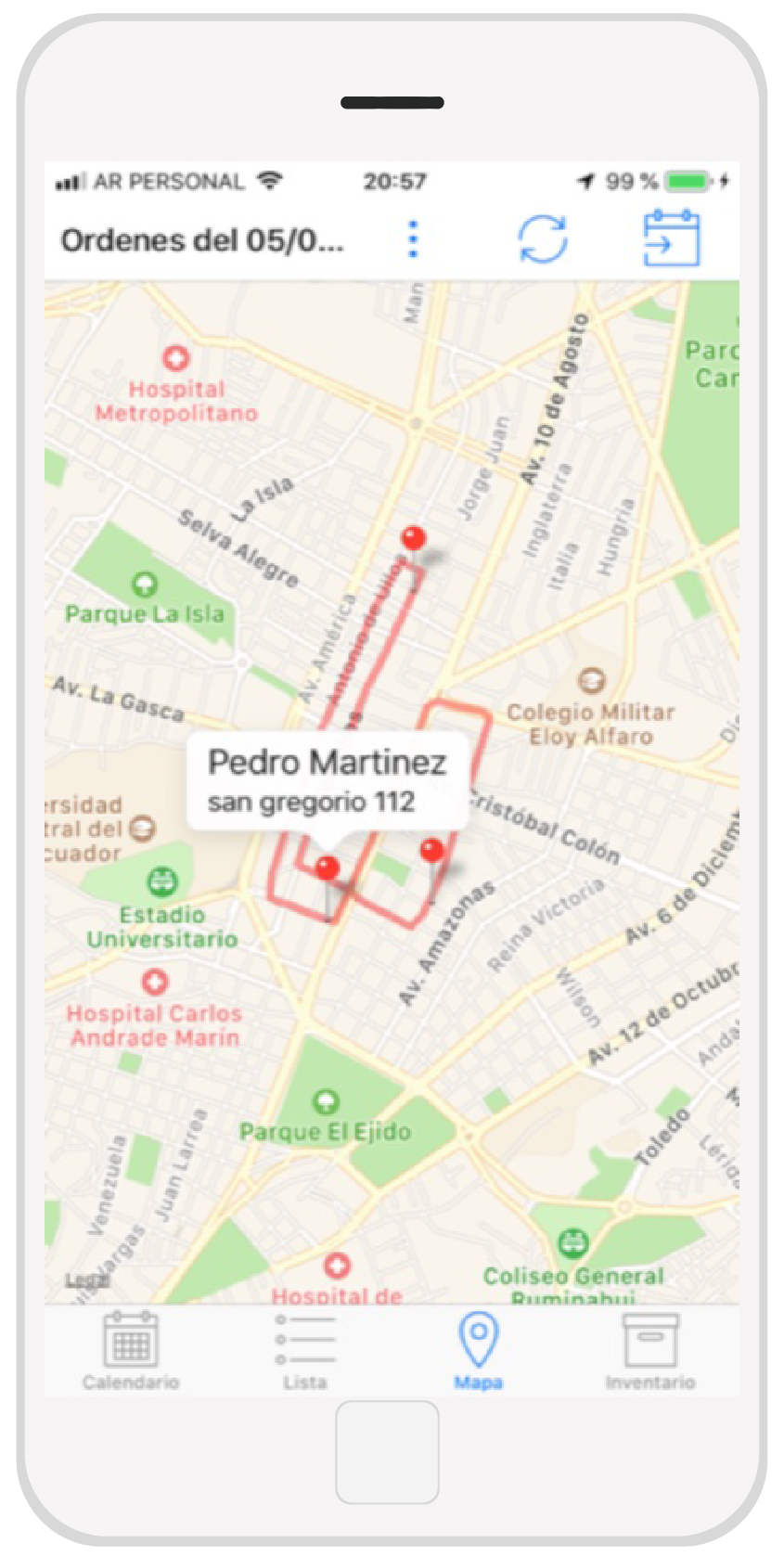Viewport: 784px width, 1556px height.
Task: Select the red pin near Selva Alegre
Action: [413, 538]
